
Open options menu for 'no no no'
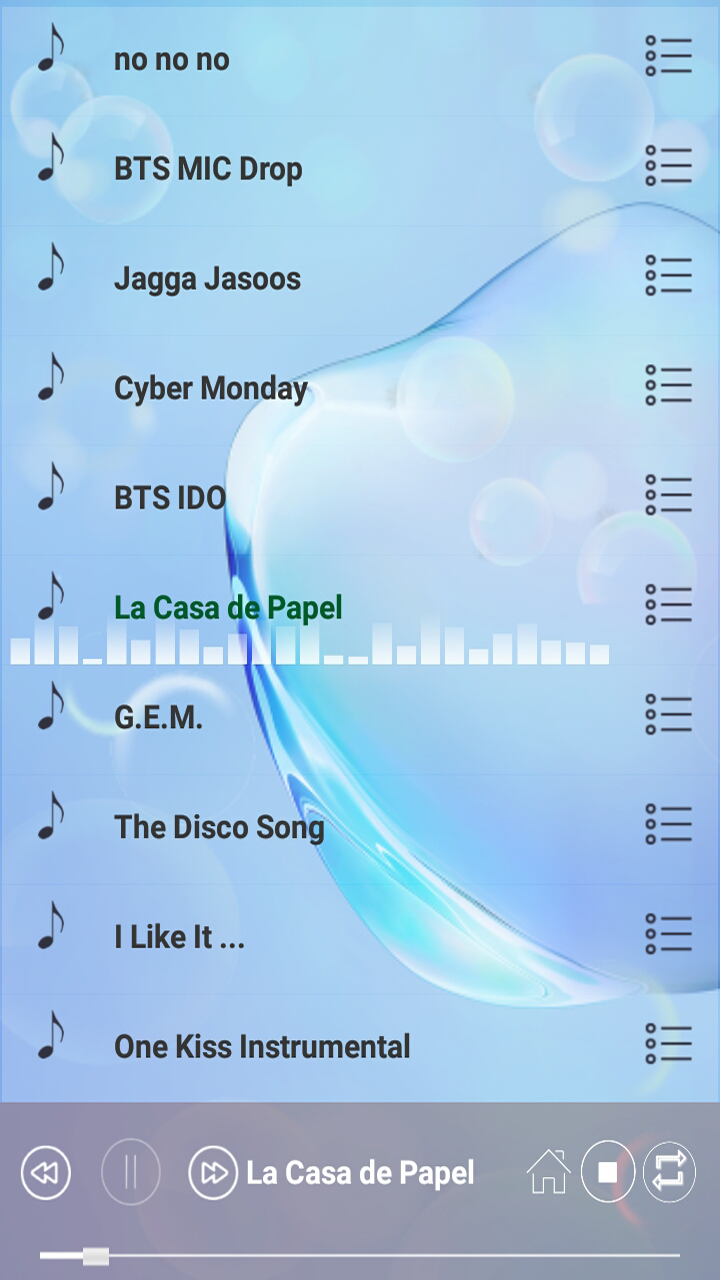coord(668,56)
